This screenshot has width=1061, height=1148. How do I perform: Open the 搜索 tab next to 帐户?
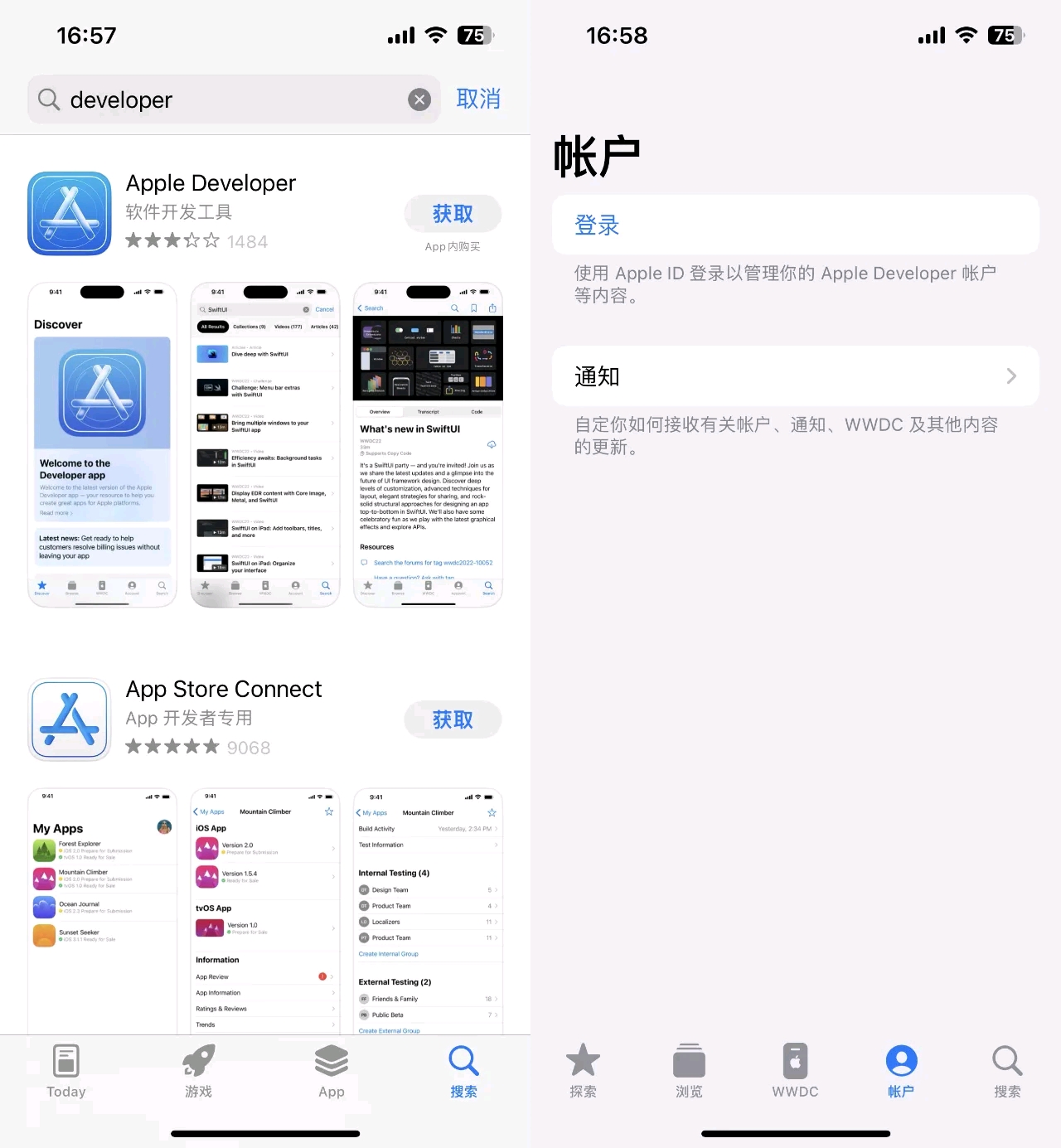pos(1007,1071)
